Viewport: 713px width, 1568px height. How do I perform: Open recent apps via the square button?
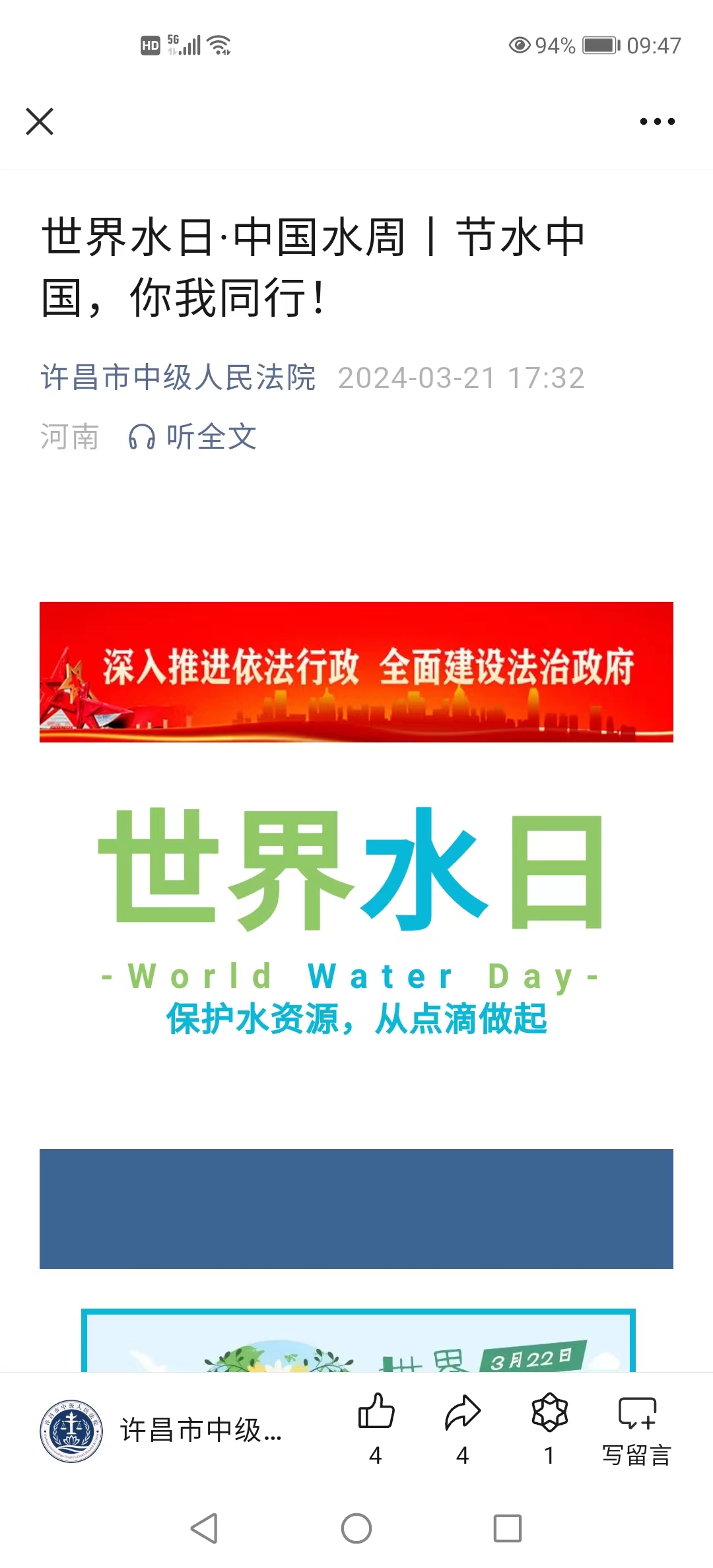[x=508, y=1528]
